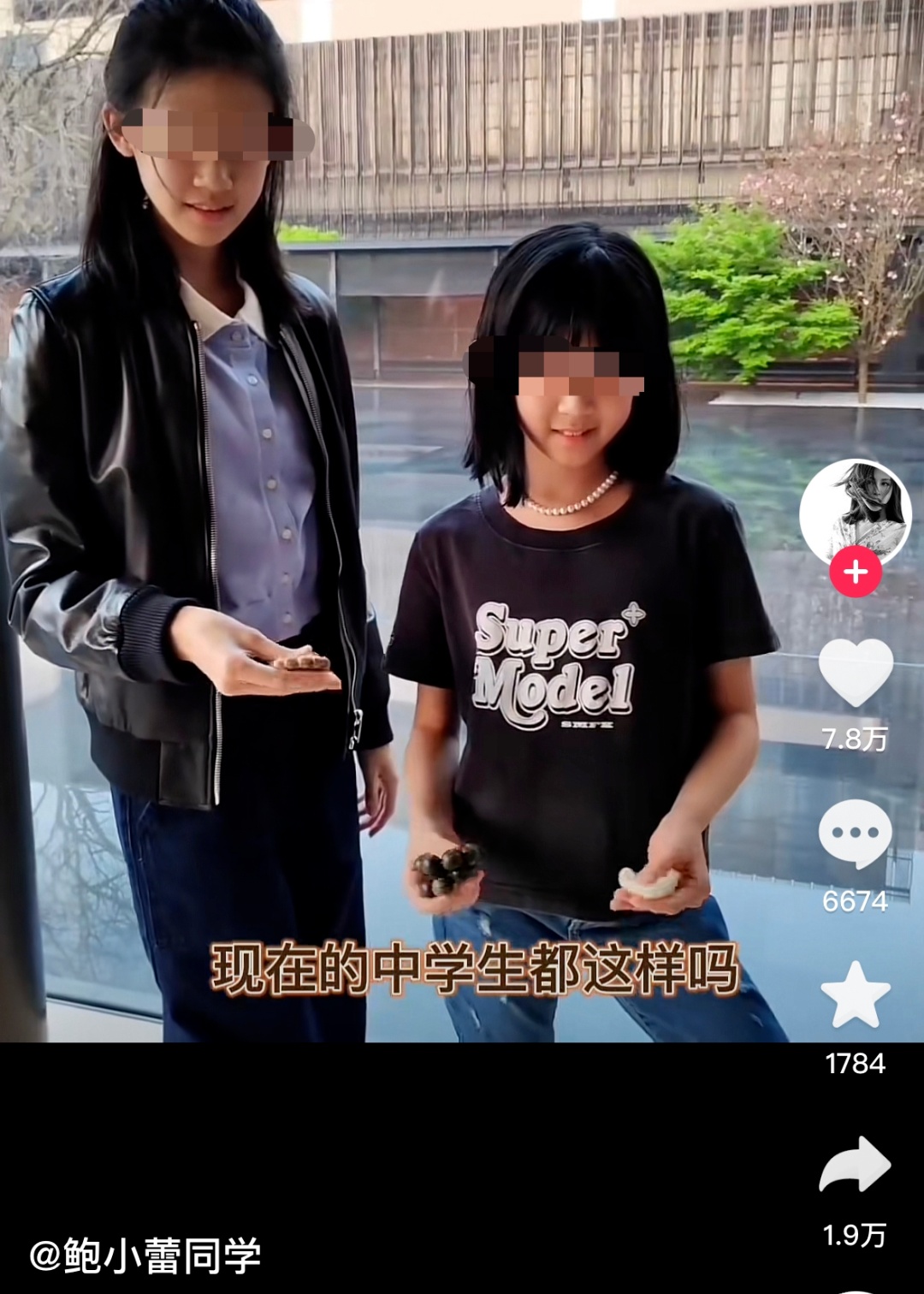Save this video with the star icon
This screenshot has height=1294, width=924.
[855, 994]
